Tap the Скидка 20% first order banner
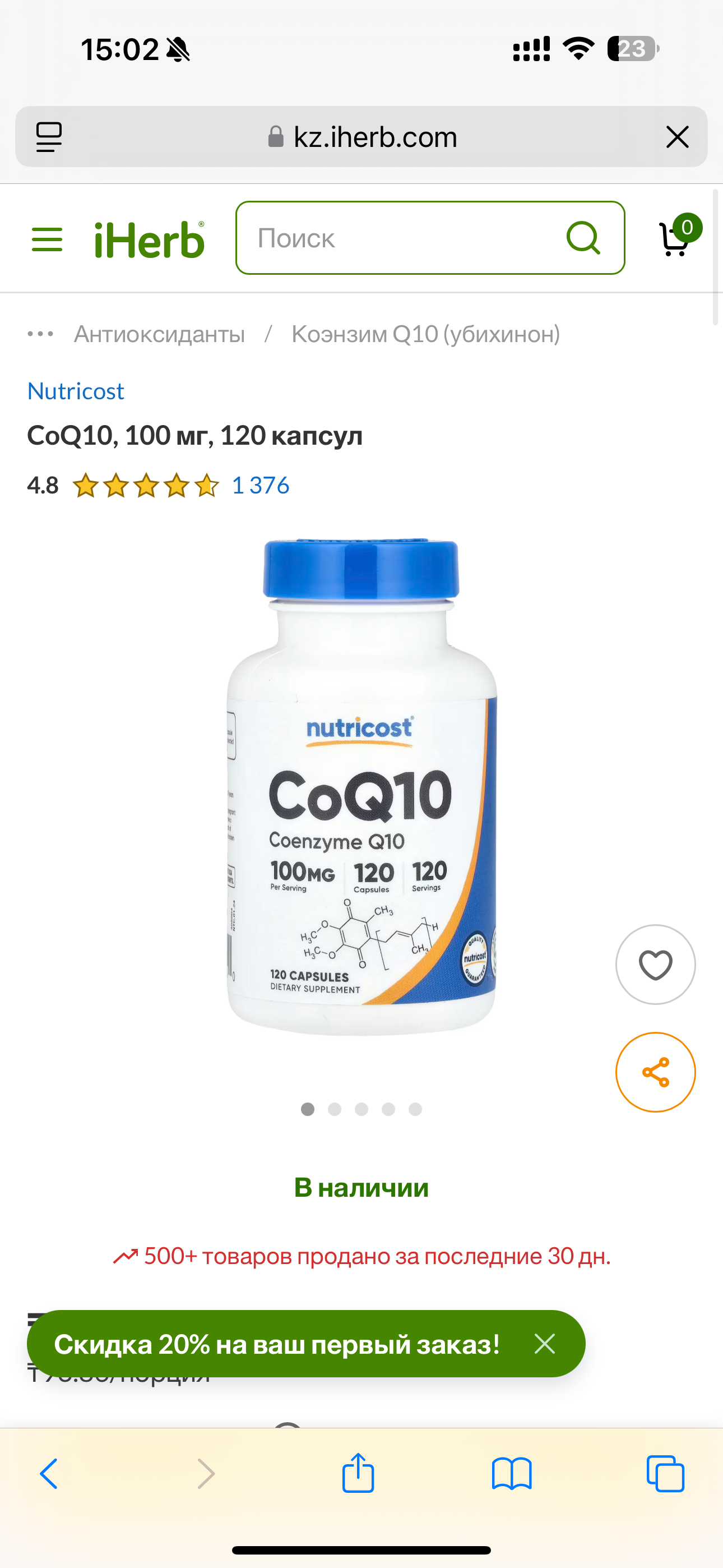Screen dimensions: 723x1568 click(x=277, y=1344)
